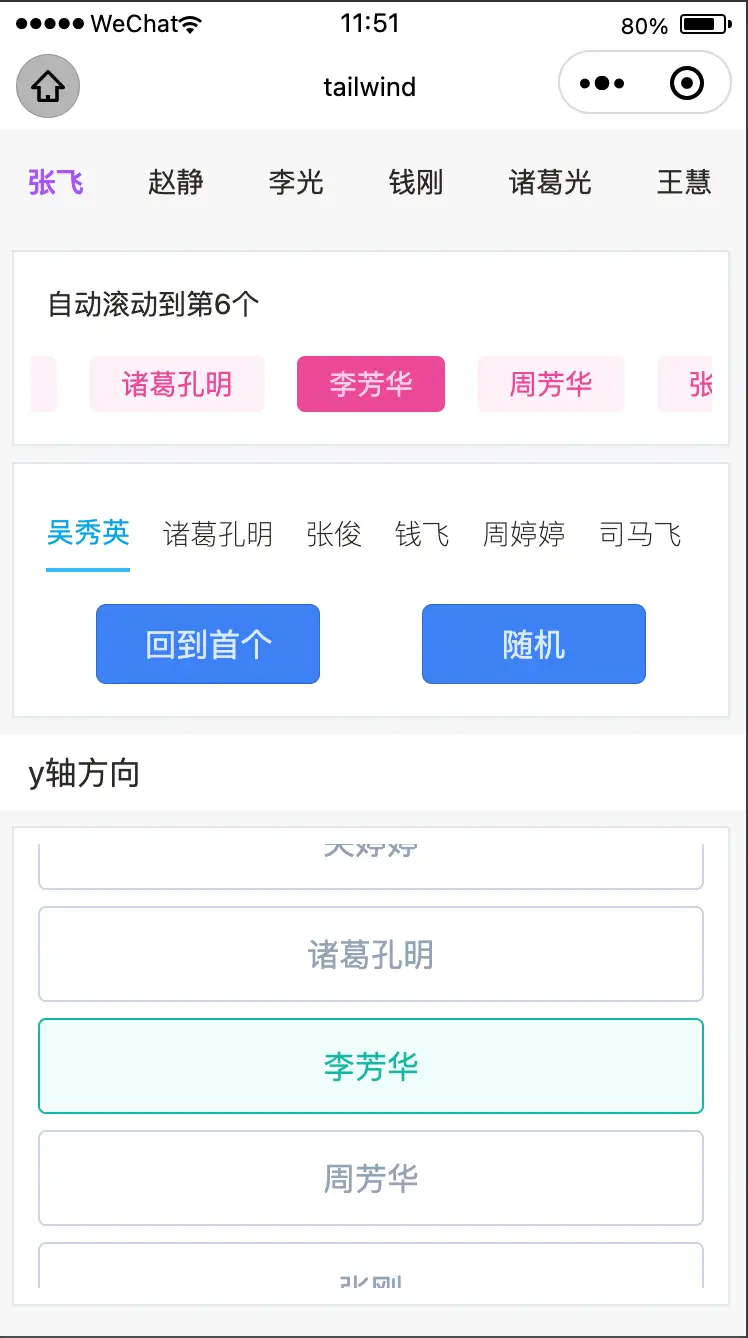Tap the home icon in the header

(48, 86)
